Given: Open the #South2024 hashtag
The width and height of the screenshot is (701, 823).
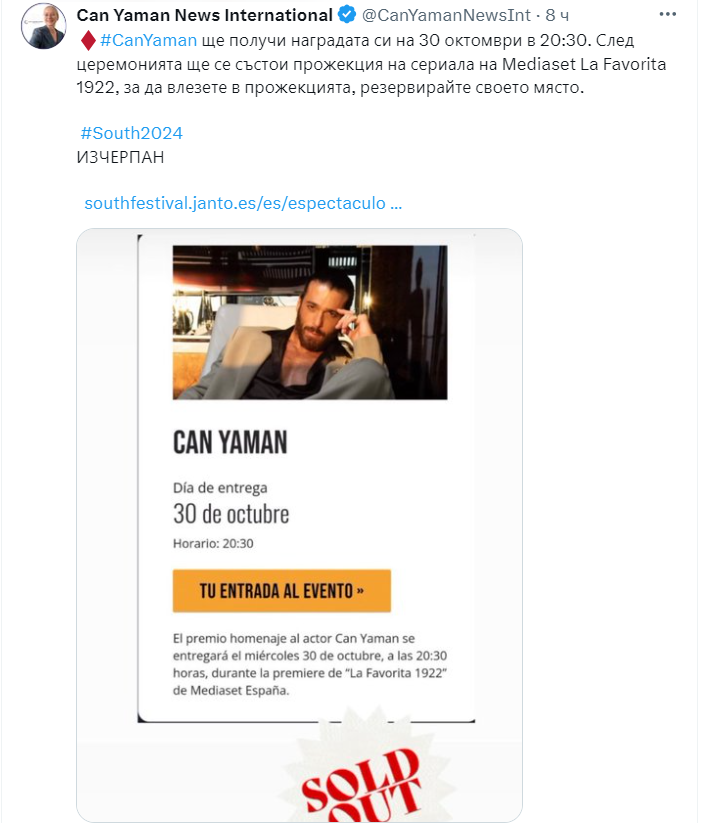Looking at the screenshot, I should point(131,133).
